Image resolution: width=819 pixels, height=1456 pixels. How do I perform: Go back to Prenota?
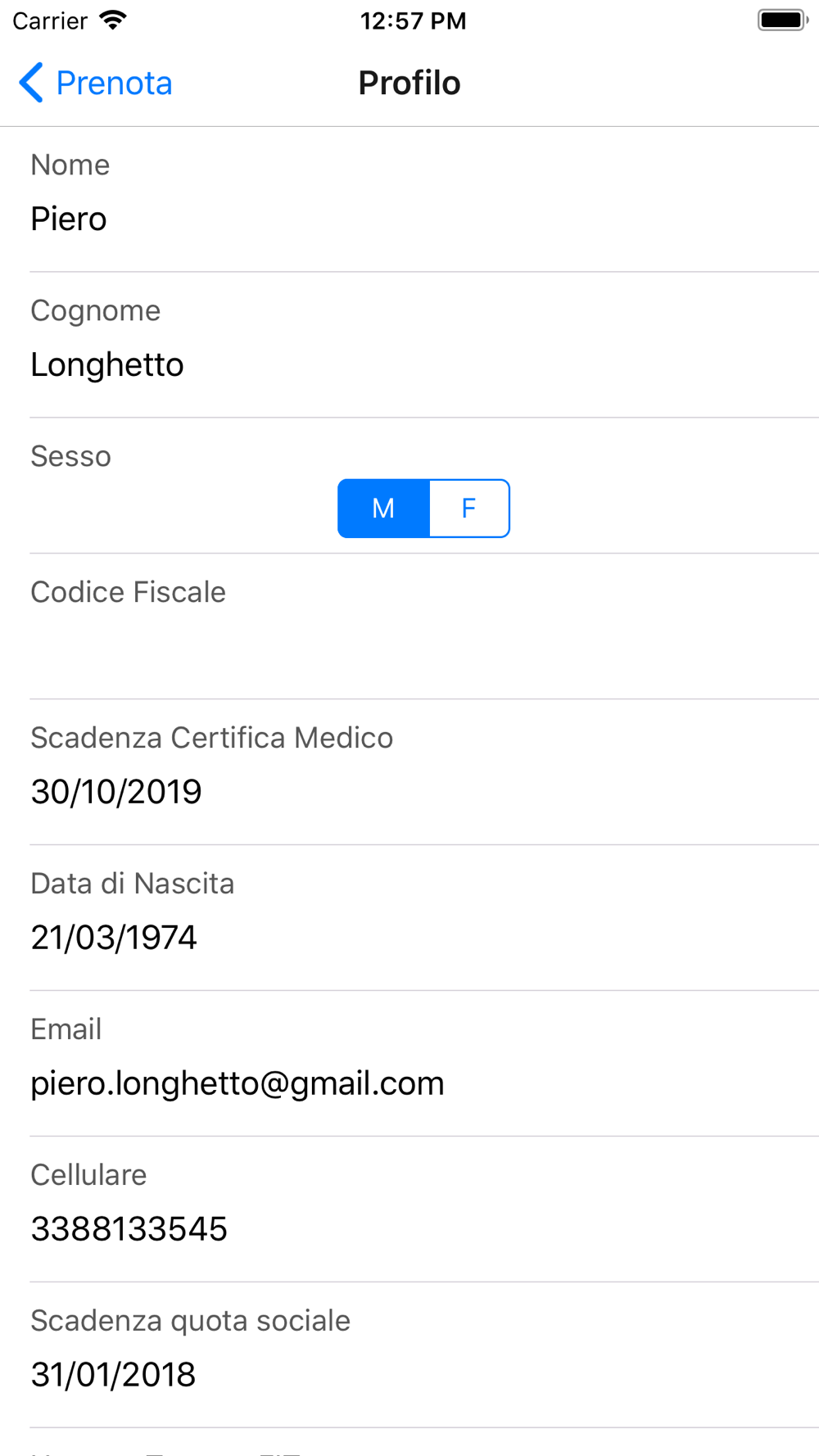[x=96, y=83]
